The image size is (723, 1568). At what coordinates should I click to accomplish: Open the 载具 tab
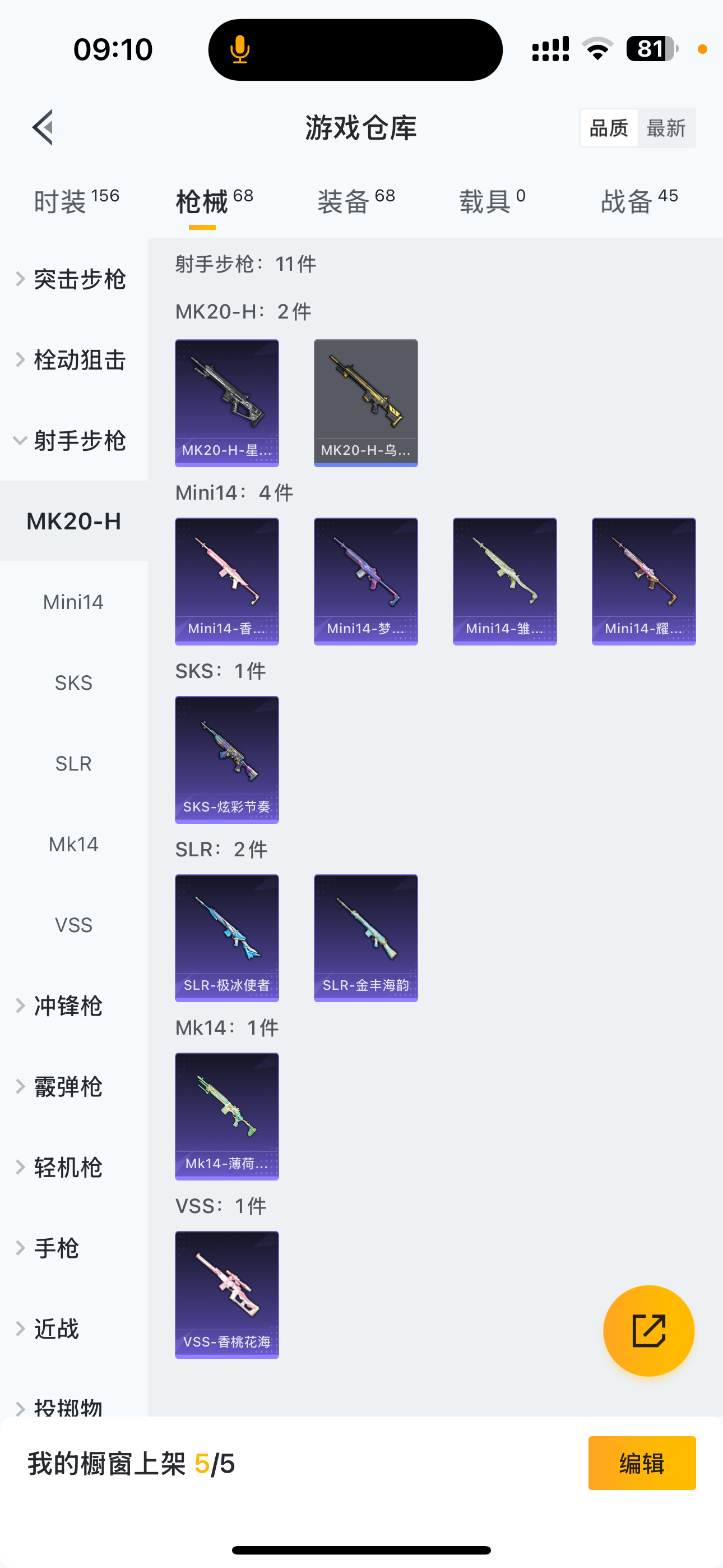(x=492, y=201)
